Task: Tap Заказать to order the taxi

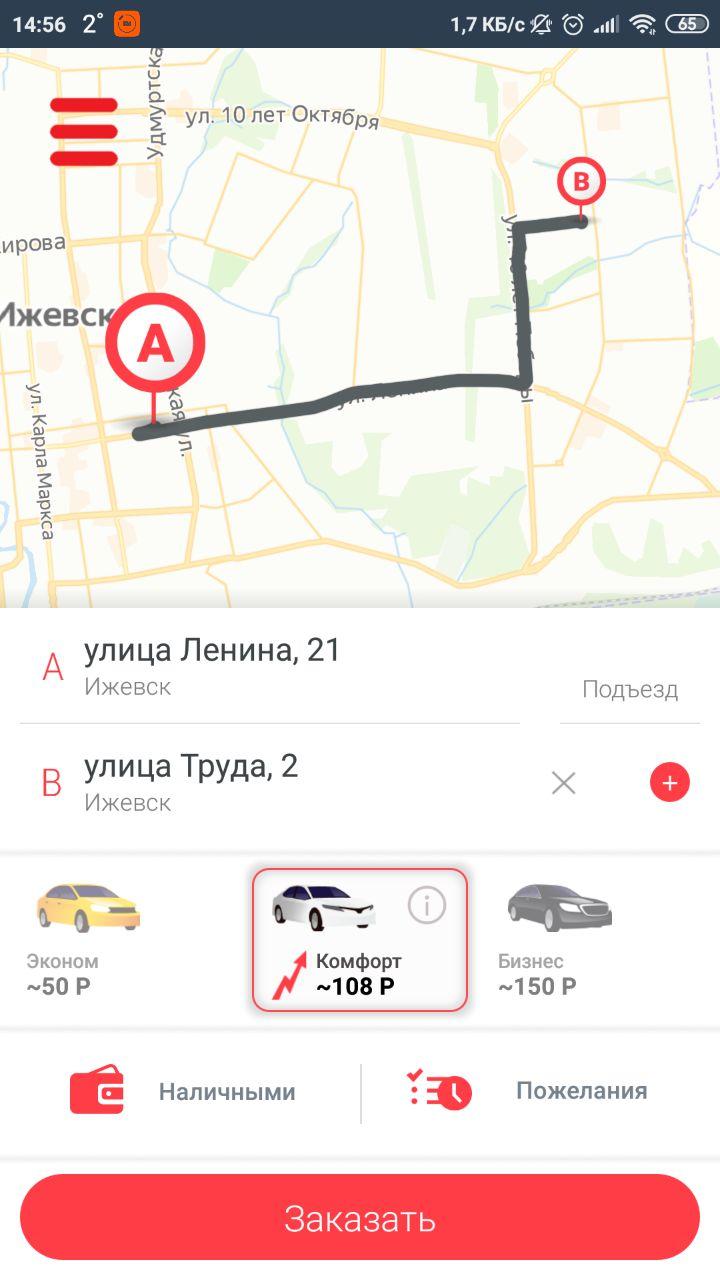Action: [x=360, y=1218]
